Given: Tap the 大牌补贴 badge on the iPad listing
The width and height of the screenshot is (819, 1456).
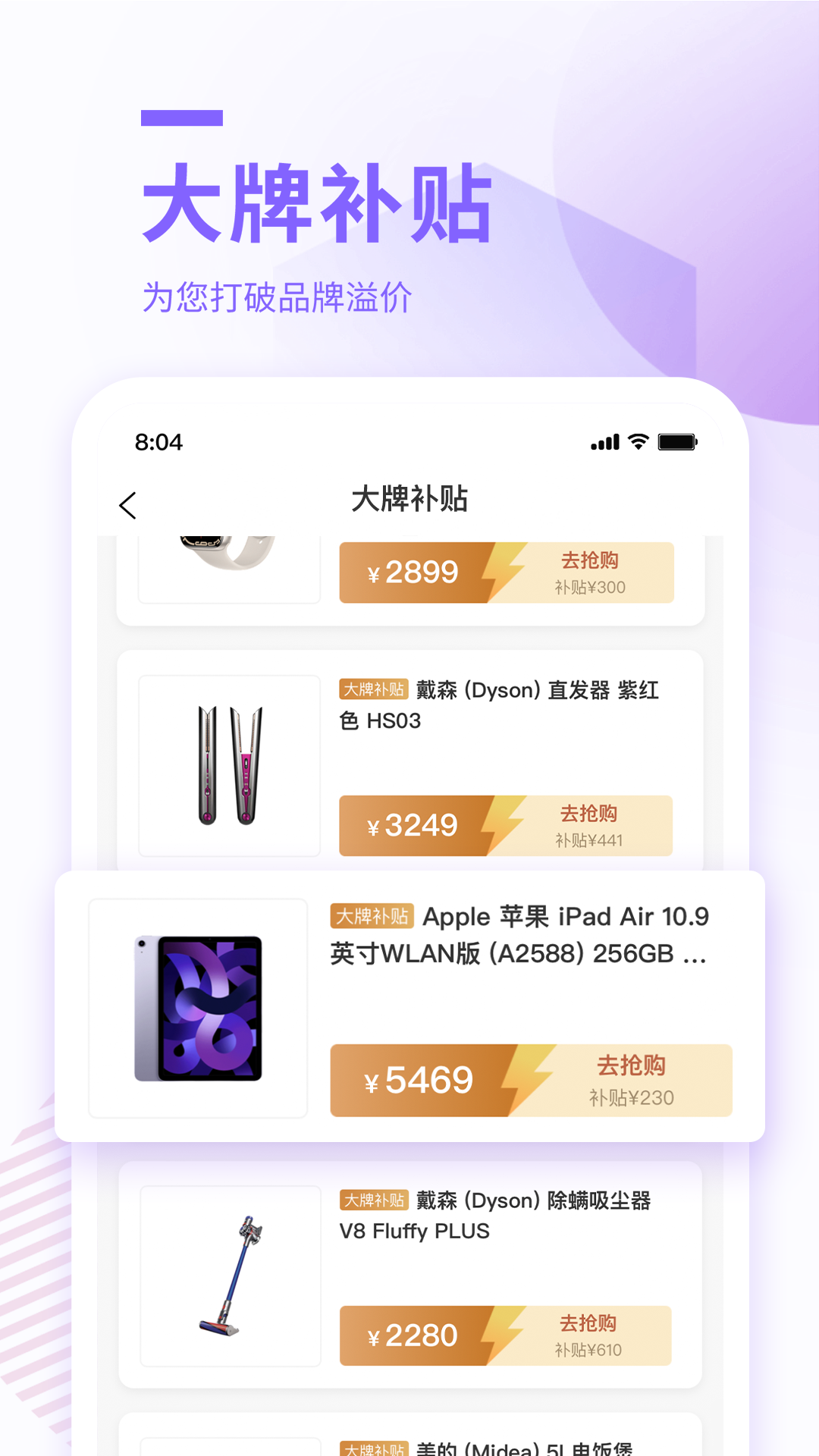Looking at the screenshot, I should click(x=371, y=917).
